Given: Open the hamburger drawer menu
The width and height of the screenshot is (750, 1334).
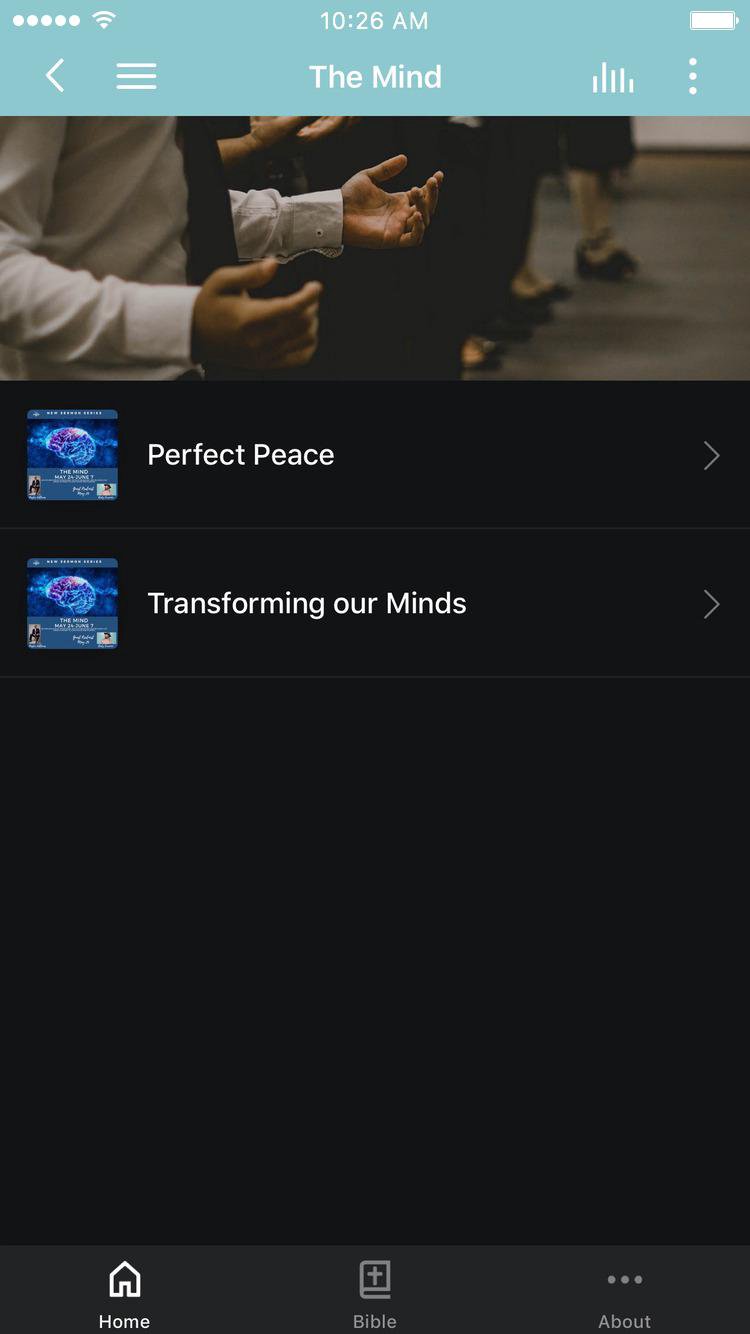Looking at the screenshot, I should (x=136, y=77).
